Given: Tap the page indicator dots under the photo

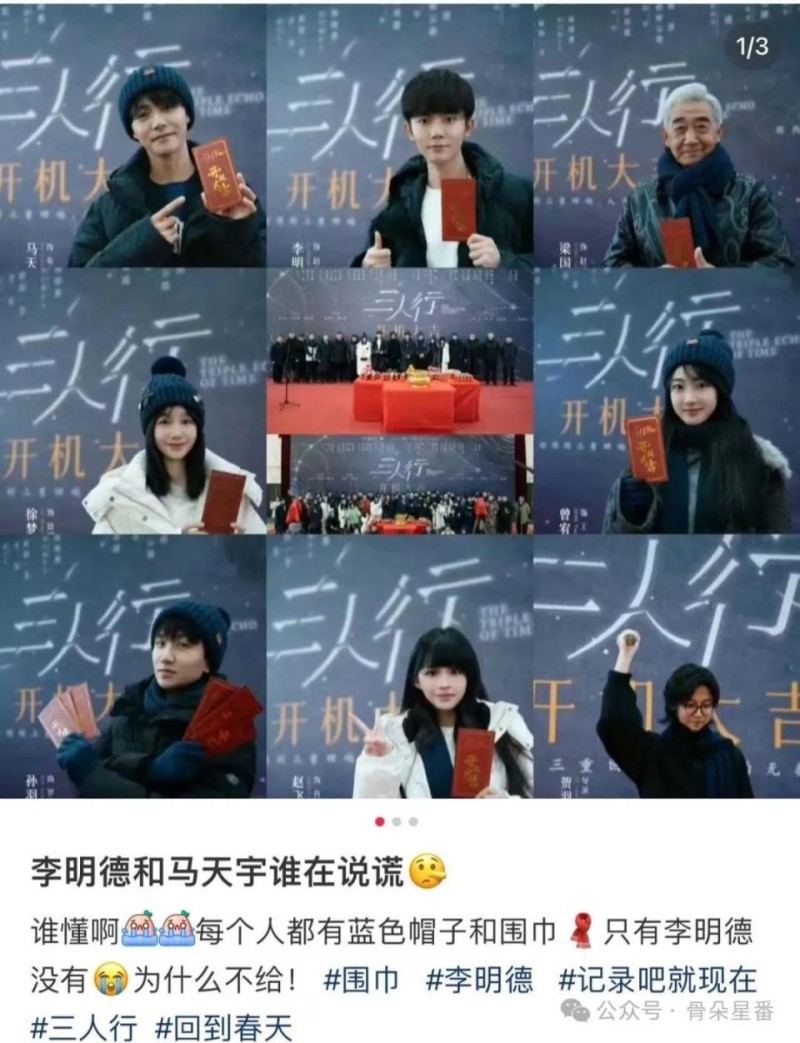Looking at the screenshot, I should [x=396, y=821].
